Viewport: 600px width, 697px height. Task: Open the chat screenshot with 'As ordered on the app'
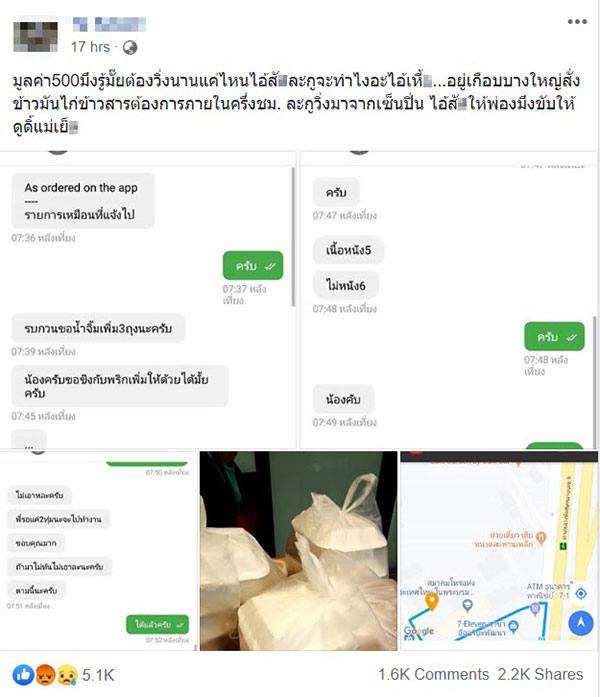149,300
